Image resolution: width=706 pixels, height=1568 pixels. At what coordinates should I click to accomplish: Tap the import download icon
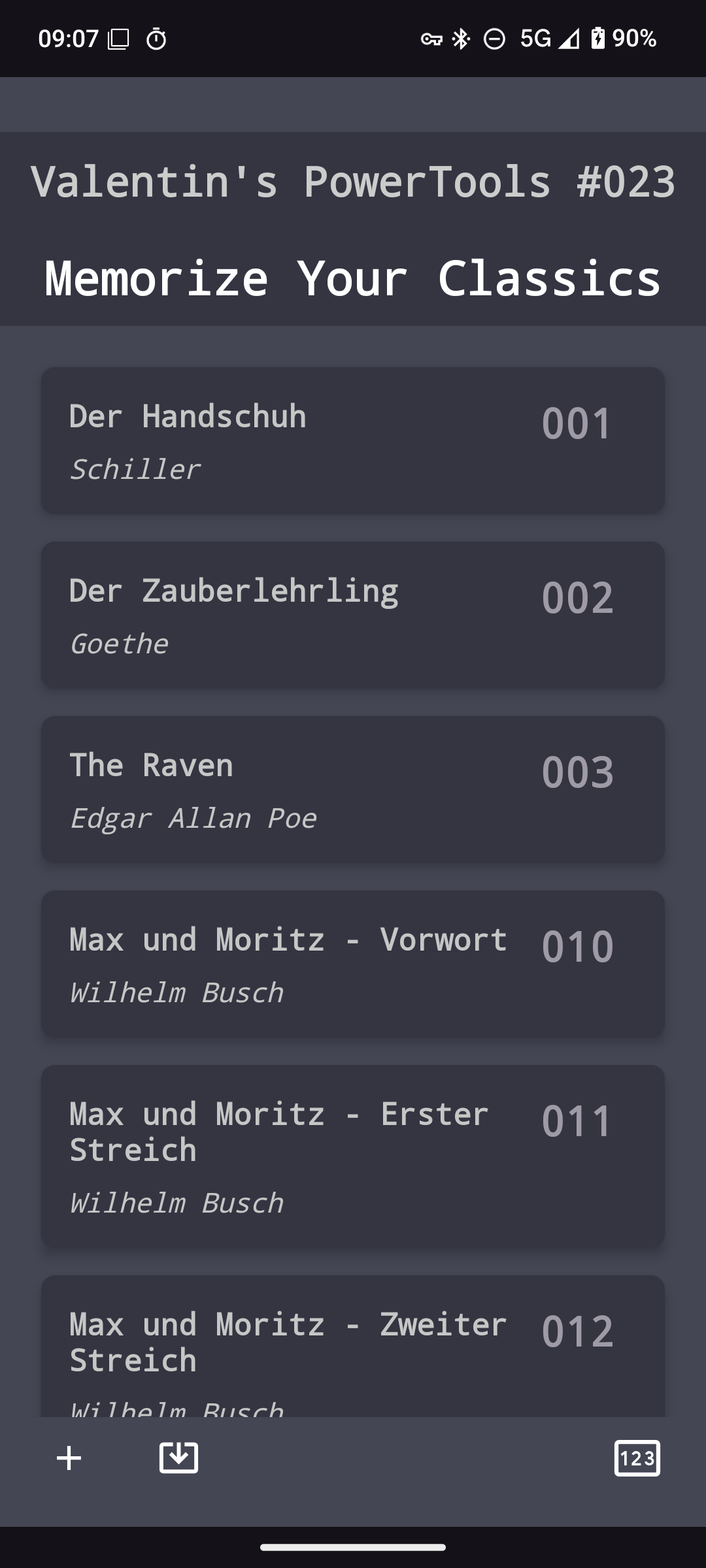pyautogui.click(x=178, y=1458)
